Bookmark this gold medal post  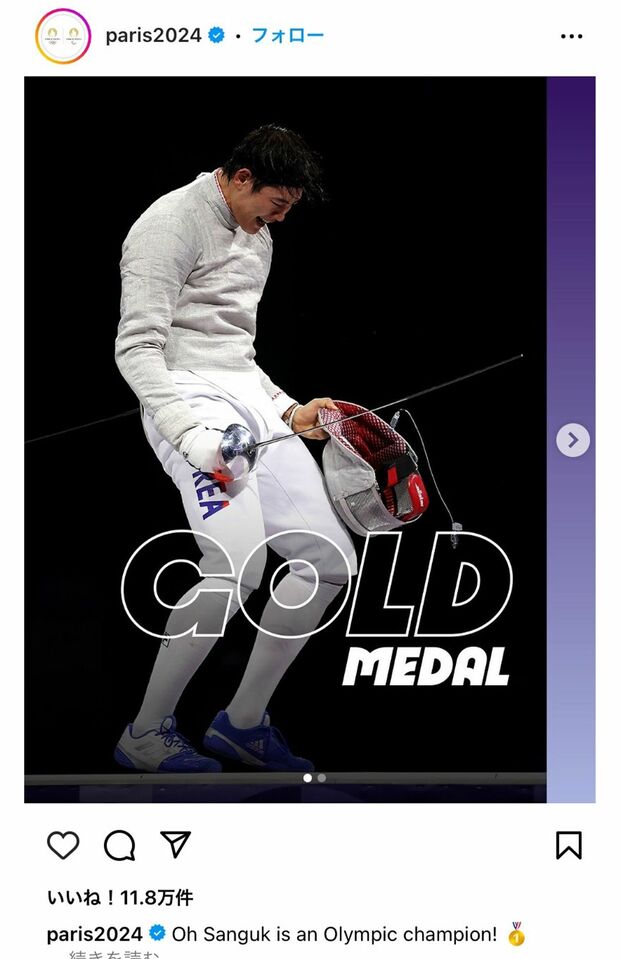[x=568, y=845]
